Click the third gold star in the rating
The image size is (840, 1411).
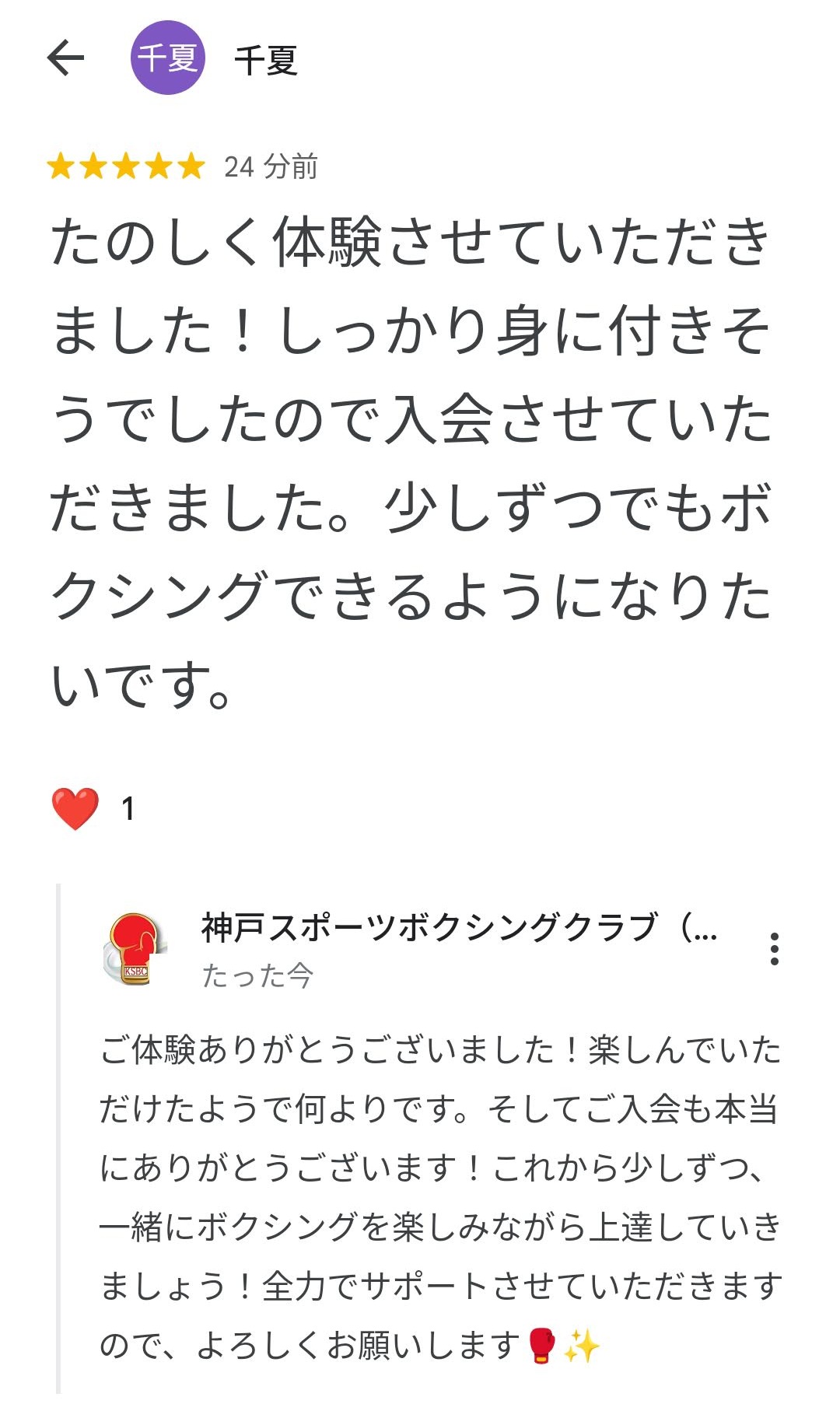click(x=124, y=165)
